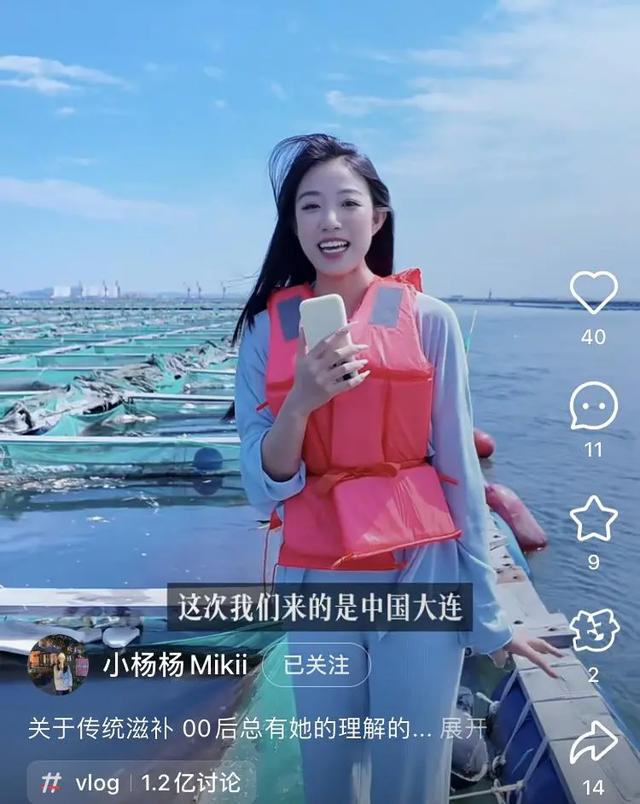Like this video with the heart icon
The image size is (640, 804).
point(594,292)
